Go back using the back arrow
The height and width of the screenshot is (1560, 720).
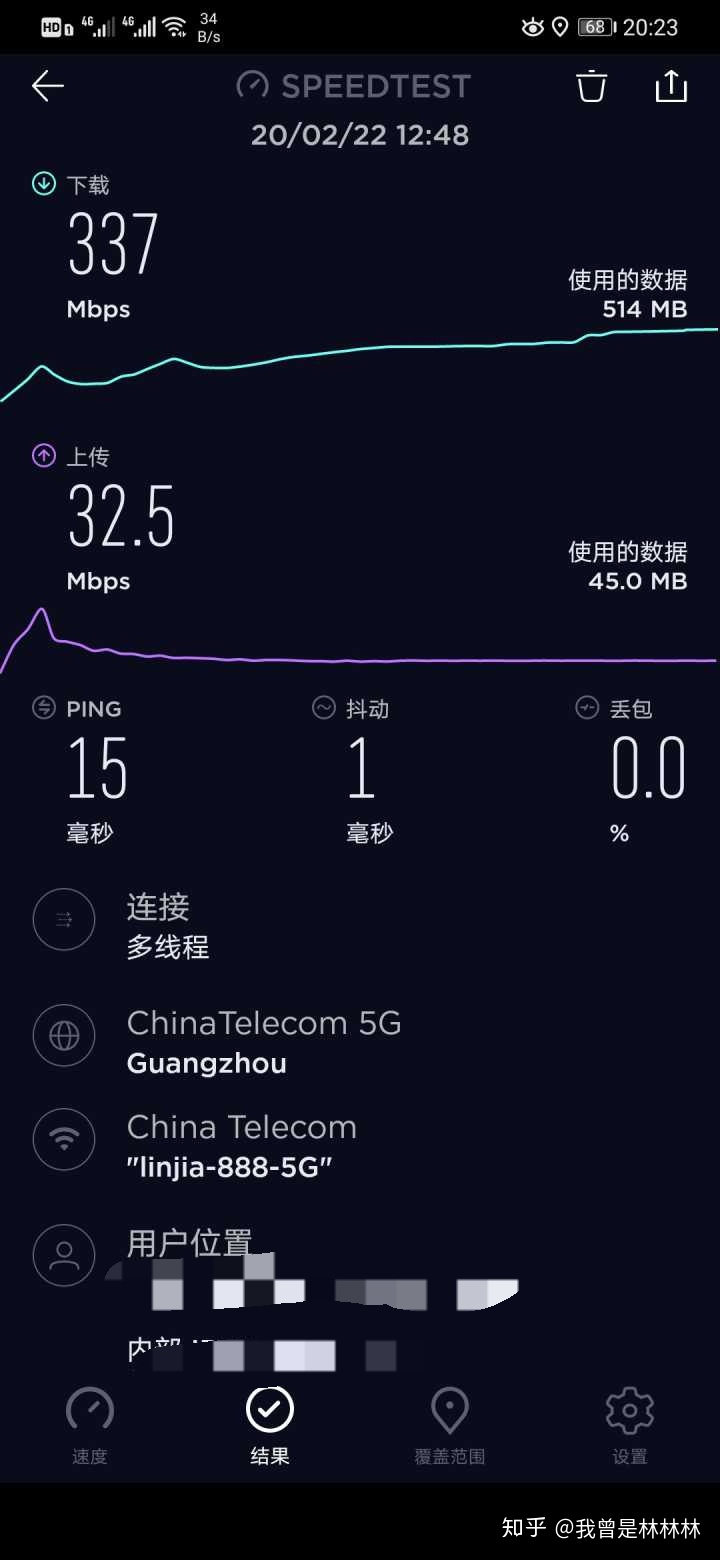pyautogui.click(x=47, y=87)
